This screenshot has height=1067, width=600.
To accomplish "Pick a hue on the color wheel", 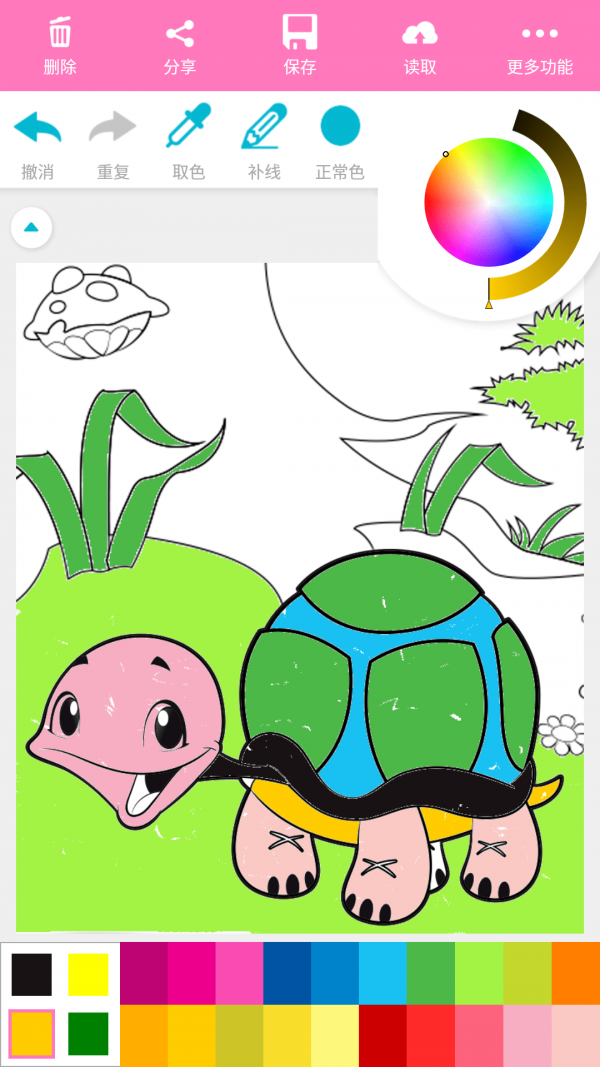I will 488,201.
